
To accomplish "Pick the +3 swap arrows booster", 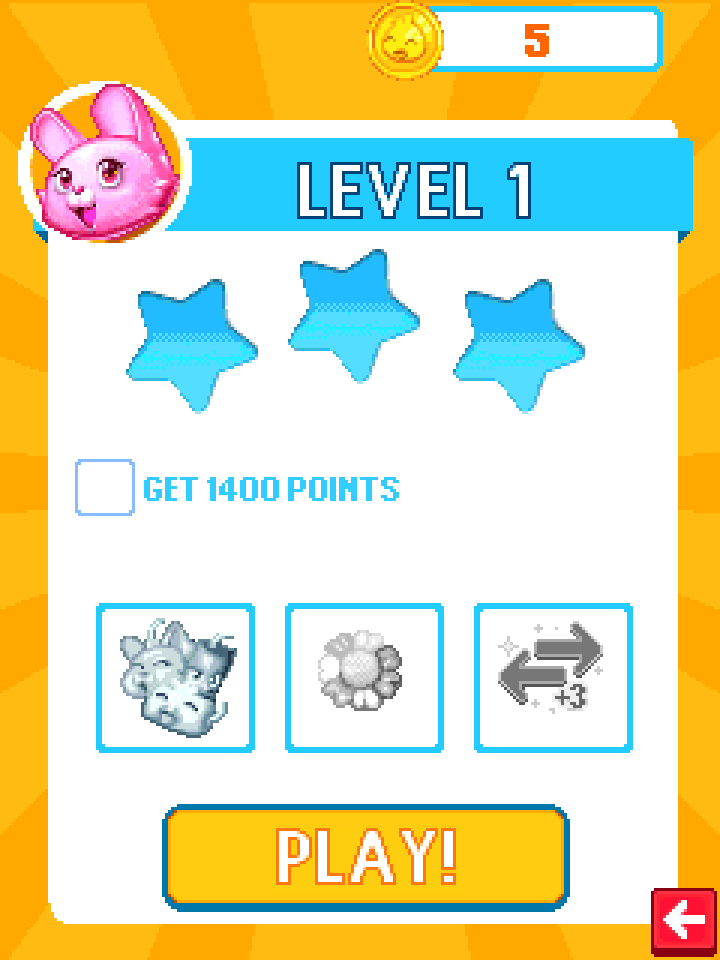I will pyautogui.click(x=553, y=677).
